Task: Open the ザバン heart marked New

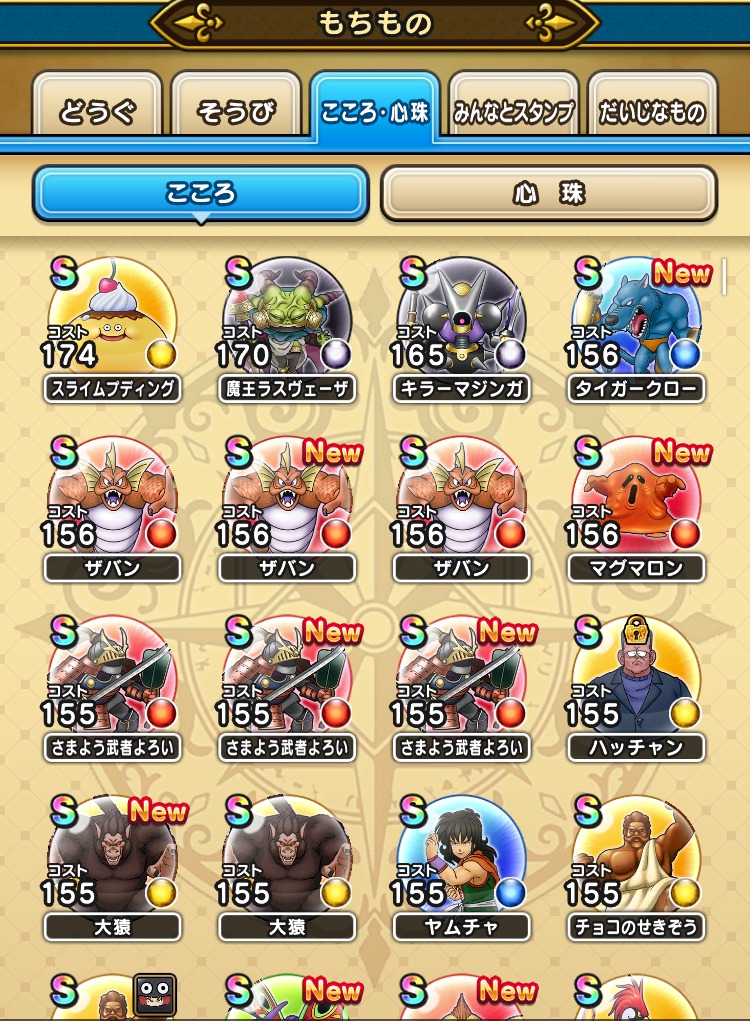Action: 287,502
